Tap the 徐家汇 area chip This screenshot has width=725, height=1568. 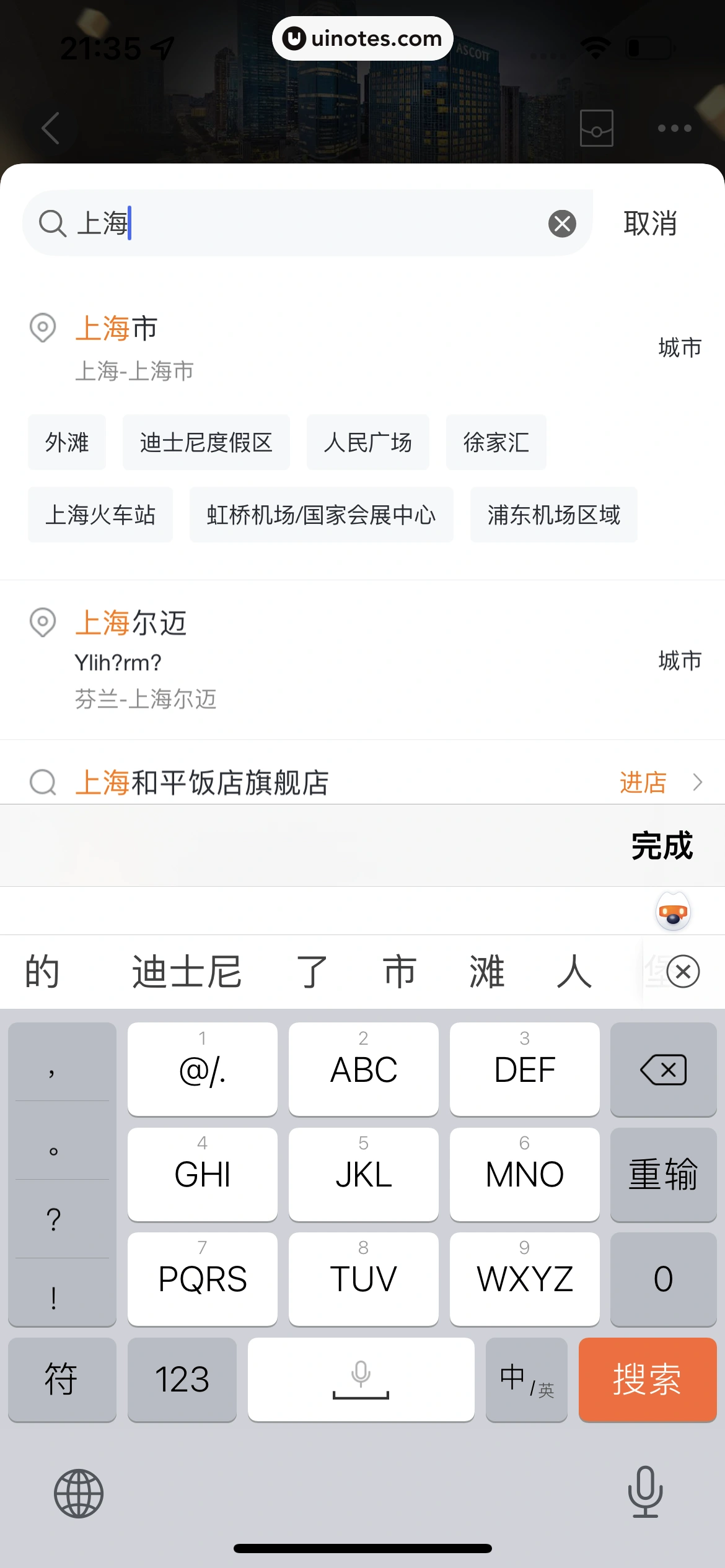496,443
